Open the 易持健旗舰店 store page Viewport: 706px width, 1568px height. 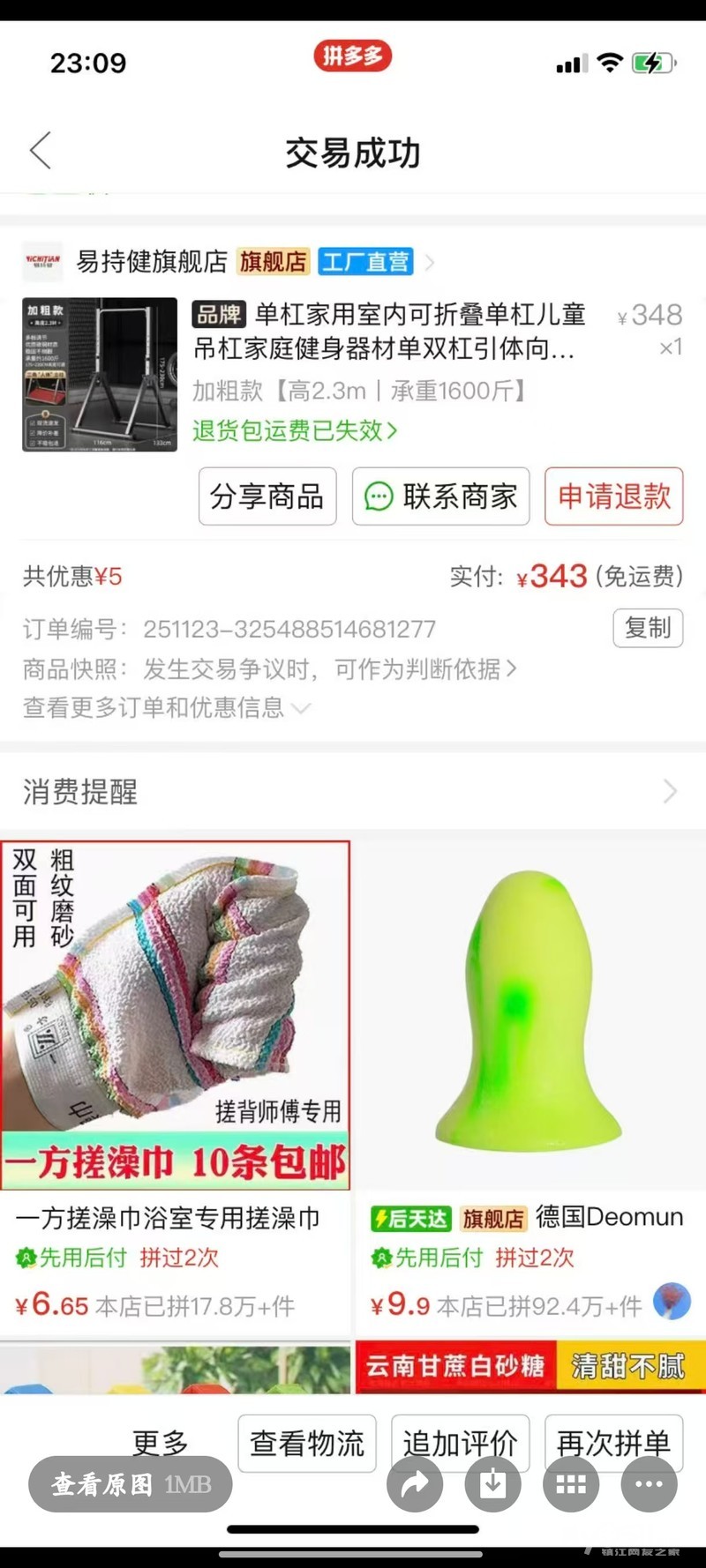(152, 262)
